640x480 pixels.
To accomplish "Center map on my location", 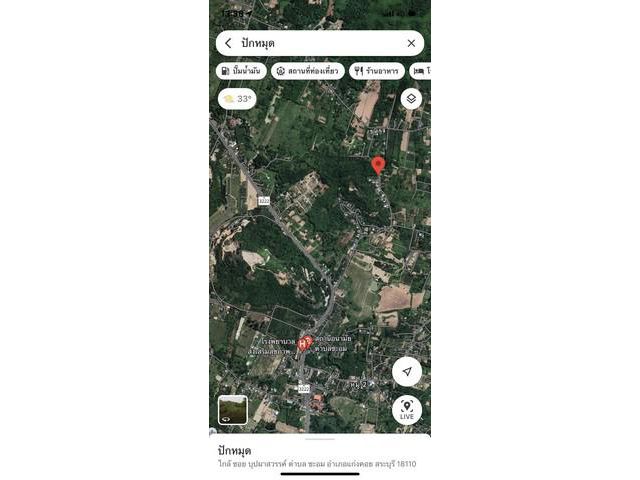I will click(407, 372).
